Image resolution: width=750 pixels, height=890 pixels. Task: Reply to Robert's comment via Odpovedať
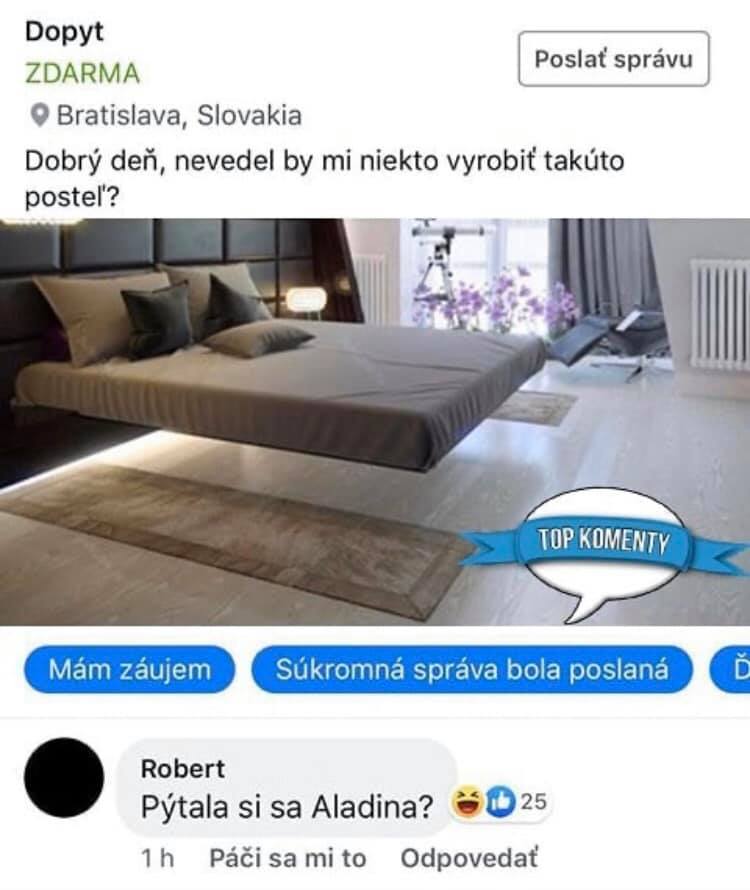(468, 858)
